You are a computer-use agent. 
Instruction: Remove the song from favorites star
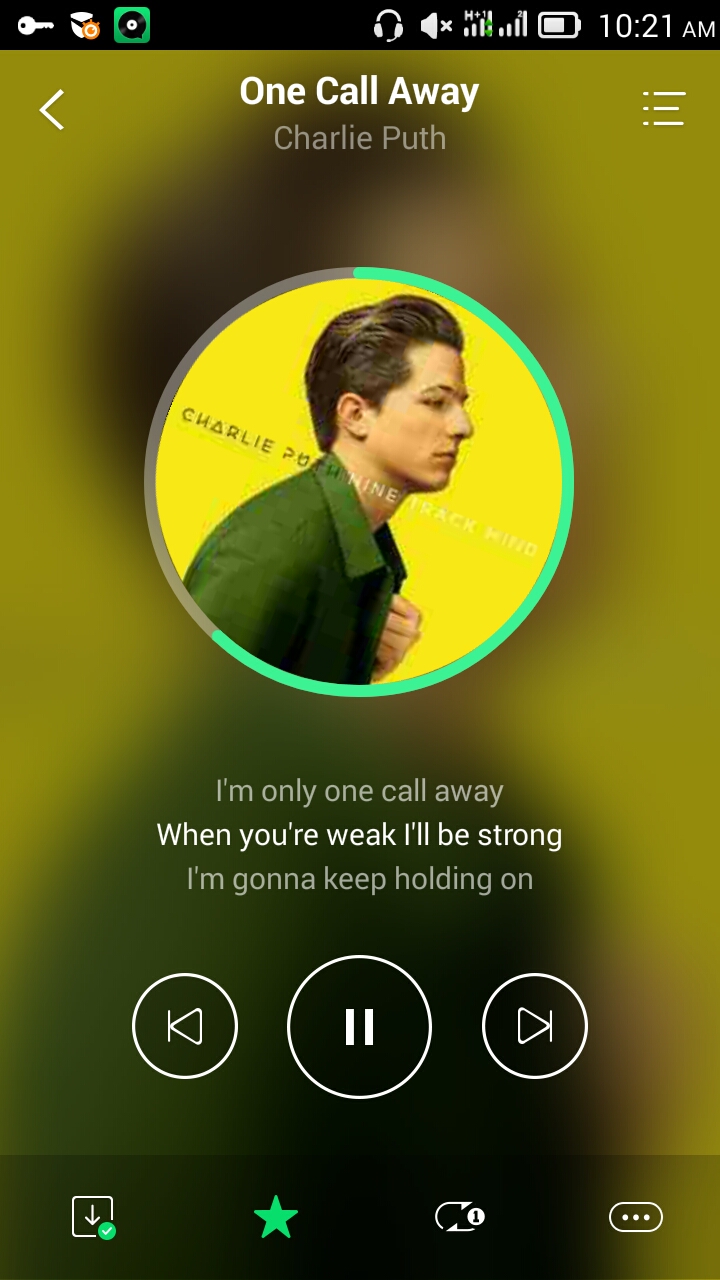[x=276, y=1217]
